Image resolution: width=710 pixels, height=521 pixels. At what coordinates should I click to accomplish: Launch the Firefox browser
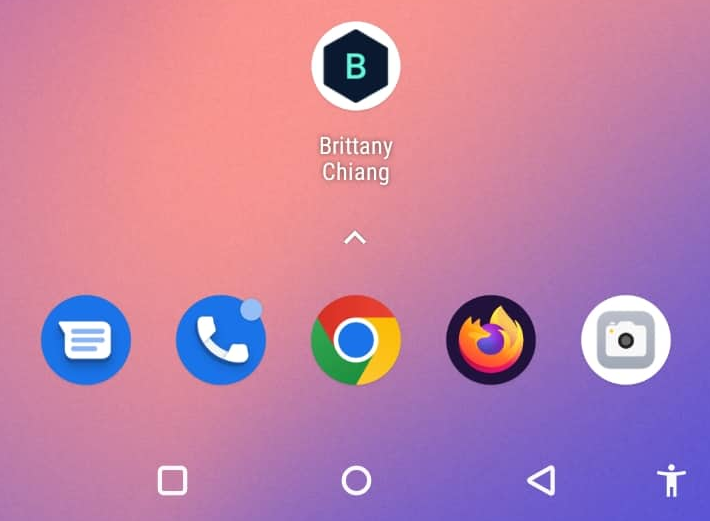tap(490, 340)
